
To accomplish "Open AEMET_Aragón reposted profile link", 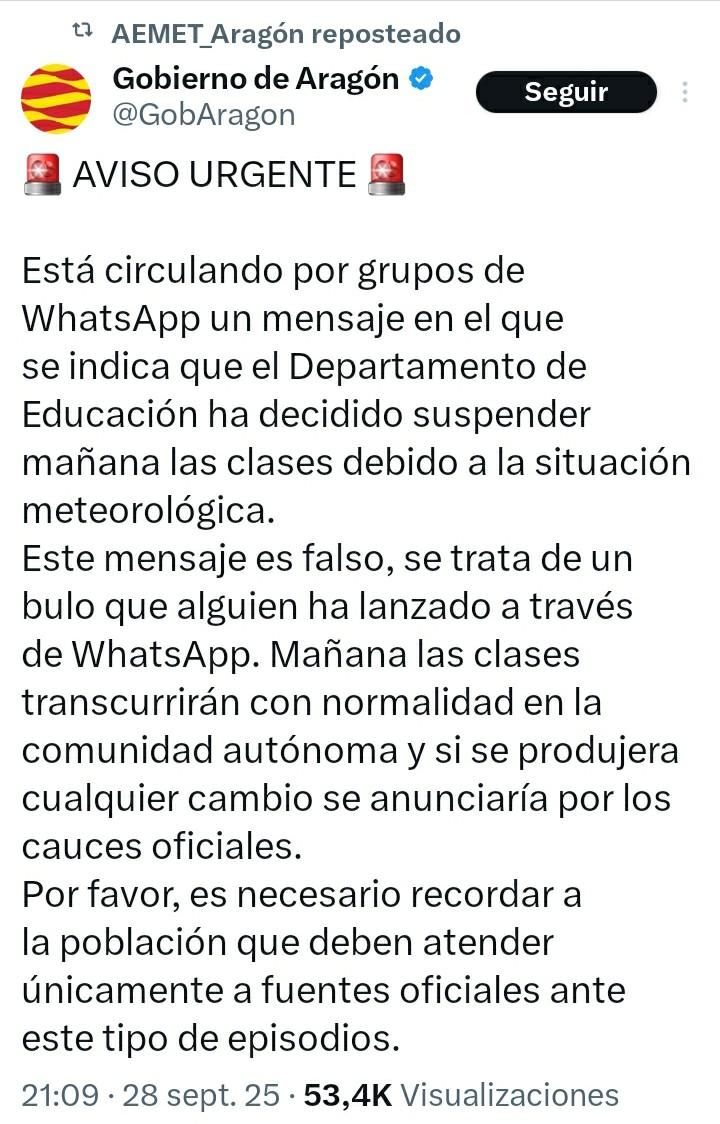I will [x=286, y=33].
